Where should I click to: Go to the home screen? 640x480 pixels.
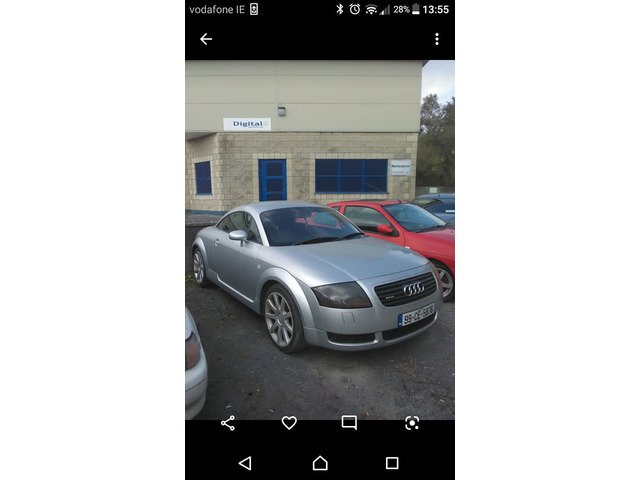(320, 463)
